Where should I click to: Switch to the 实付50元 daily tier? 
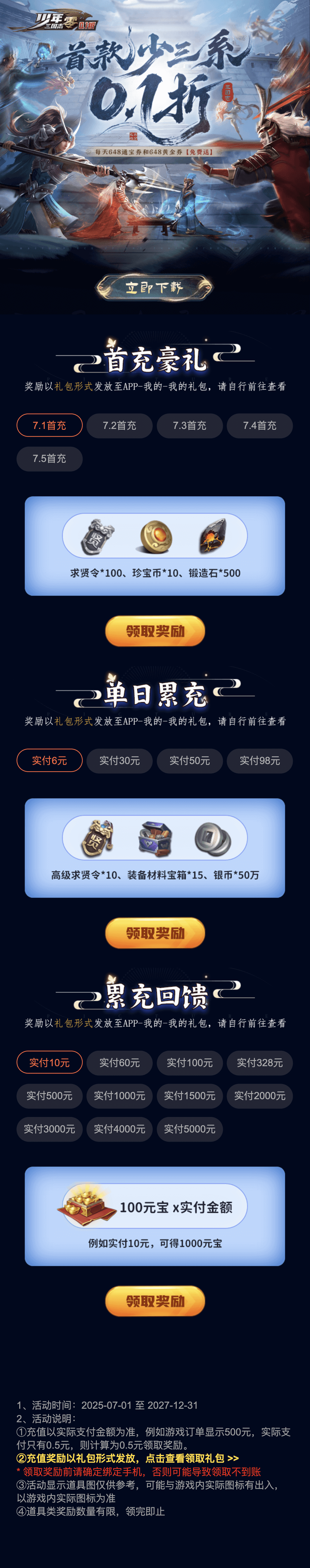click(x=190, y=760)
